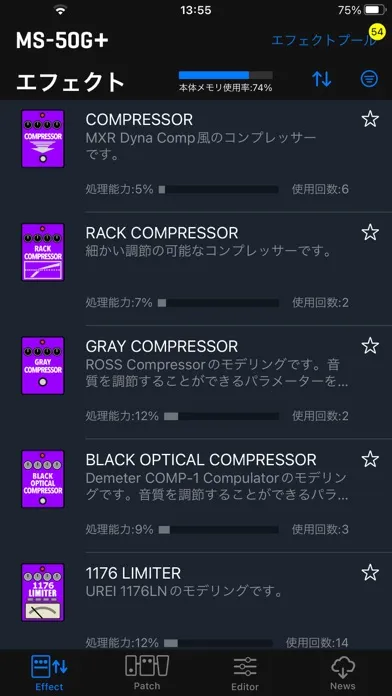Tap the sort arrows icon
The image size is (392, 696).
click(321, 79)
